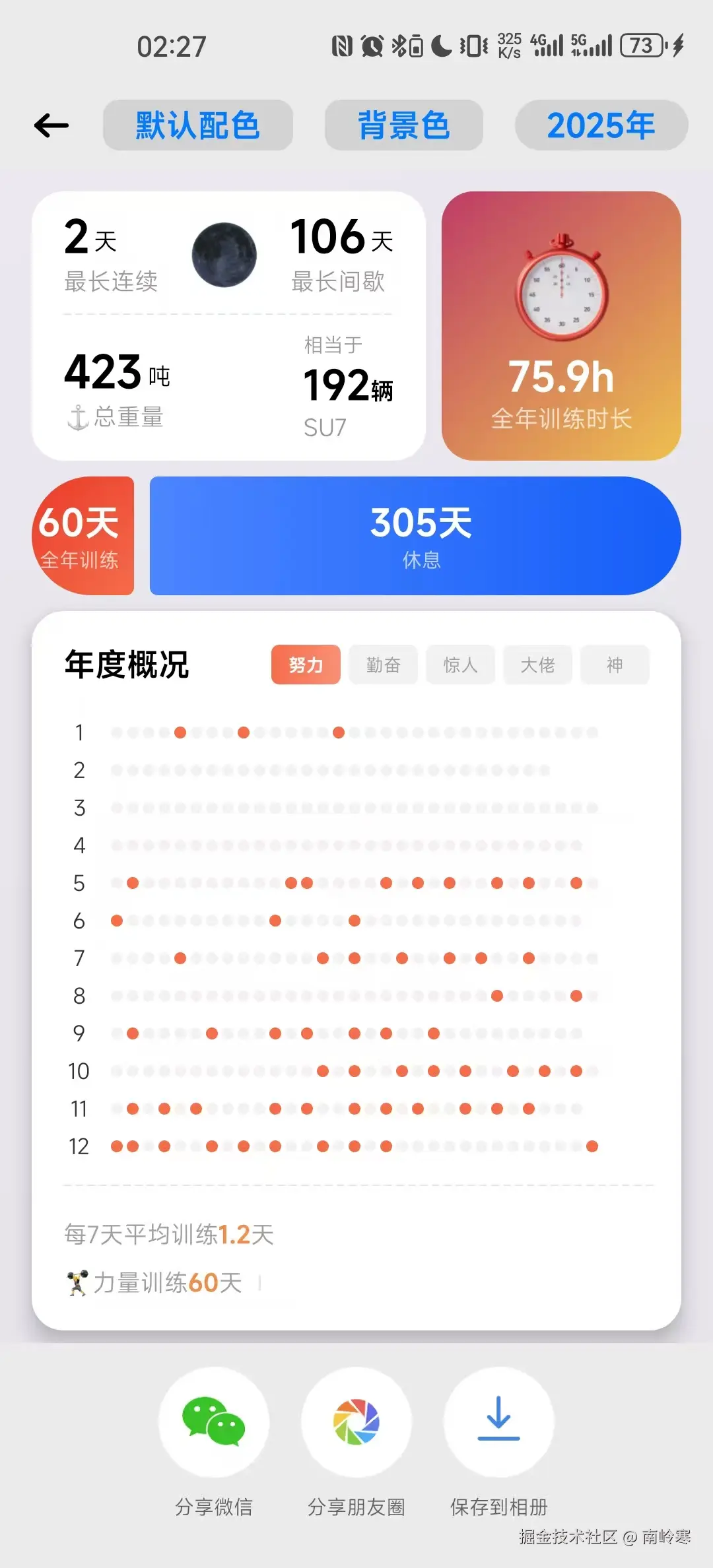This screenshot has width=713, height=1568.
Task: Toggle the 神 level filter
Action: [x=615, y=665]
